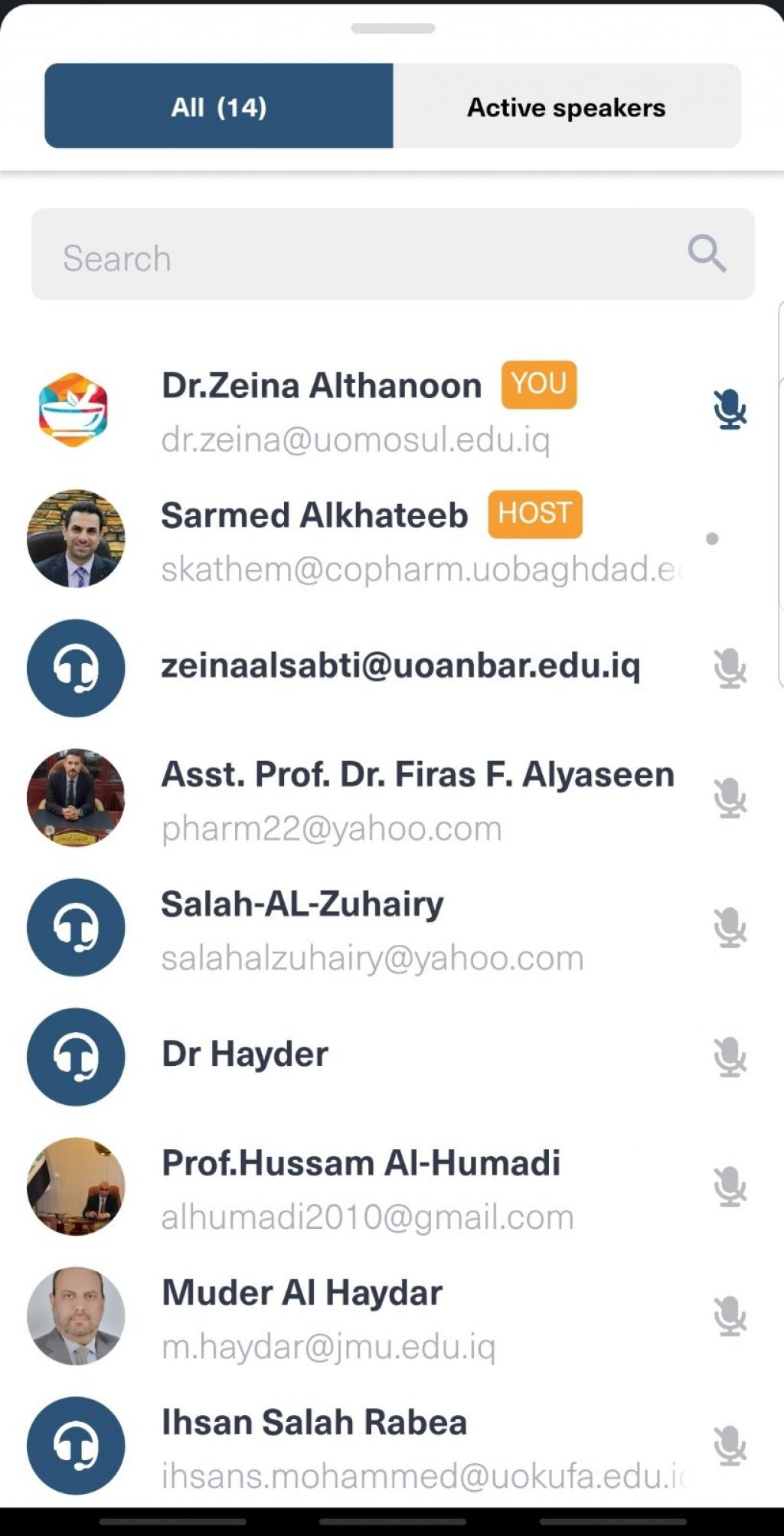Tap mic icon beside Ihsan Salah Rabea

click(729, 1446)
